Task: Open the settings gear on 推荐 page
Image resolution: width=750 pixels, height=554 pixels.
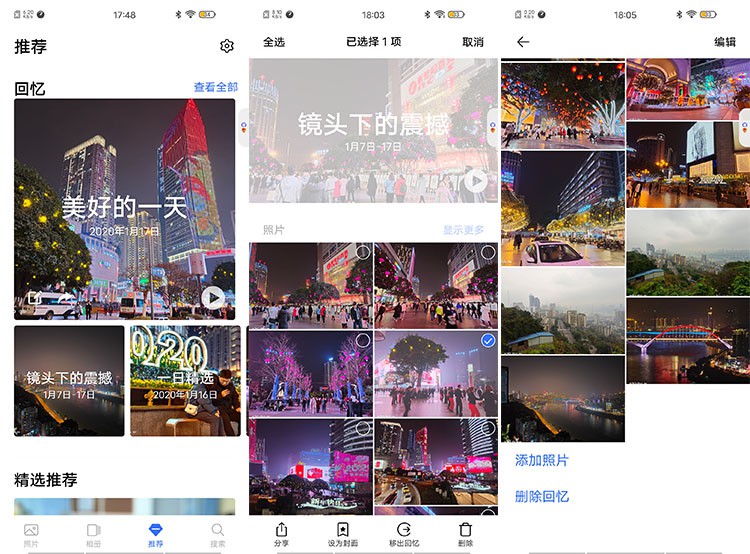Action: pyautogui.click(x=227, y=46)
